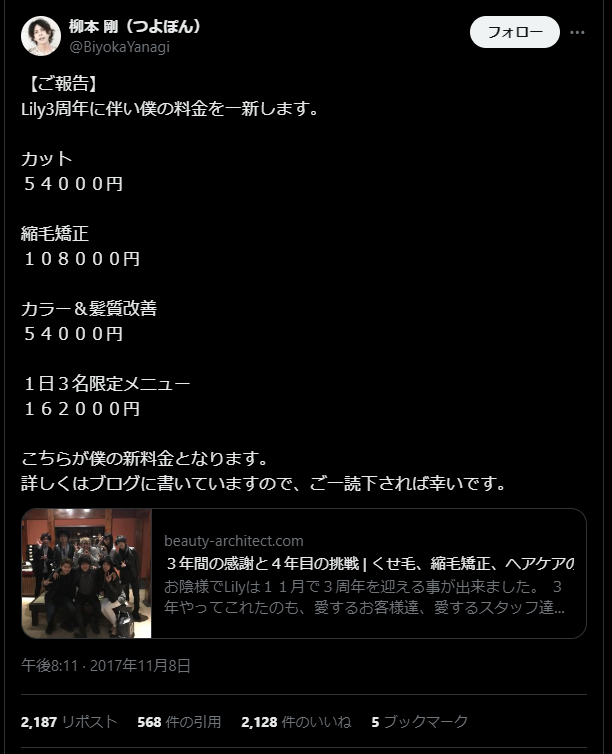View the 568 件の引用 quotes
Screen dimensions: 612x754
click(178, 721)
